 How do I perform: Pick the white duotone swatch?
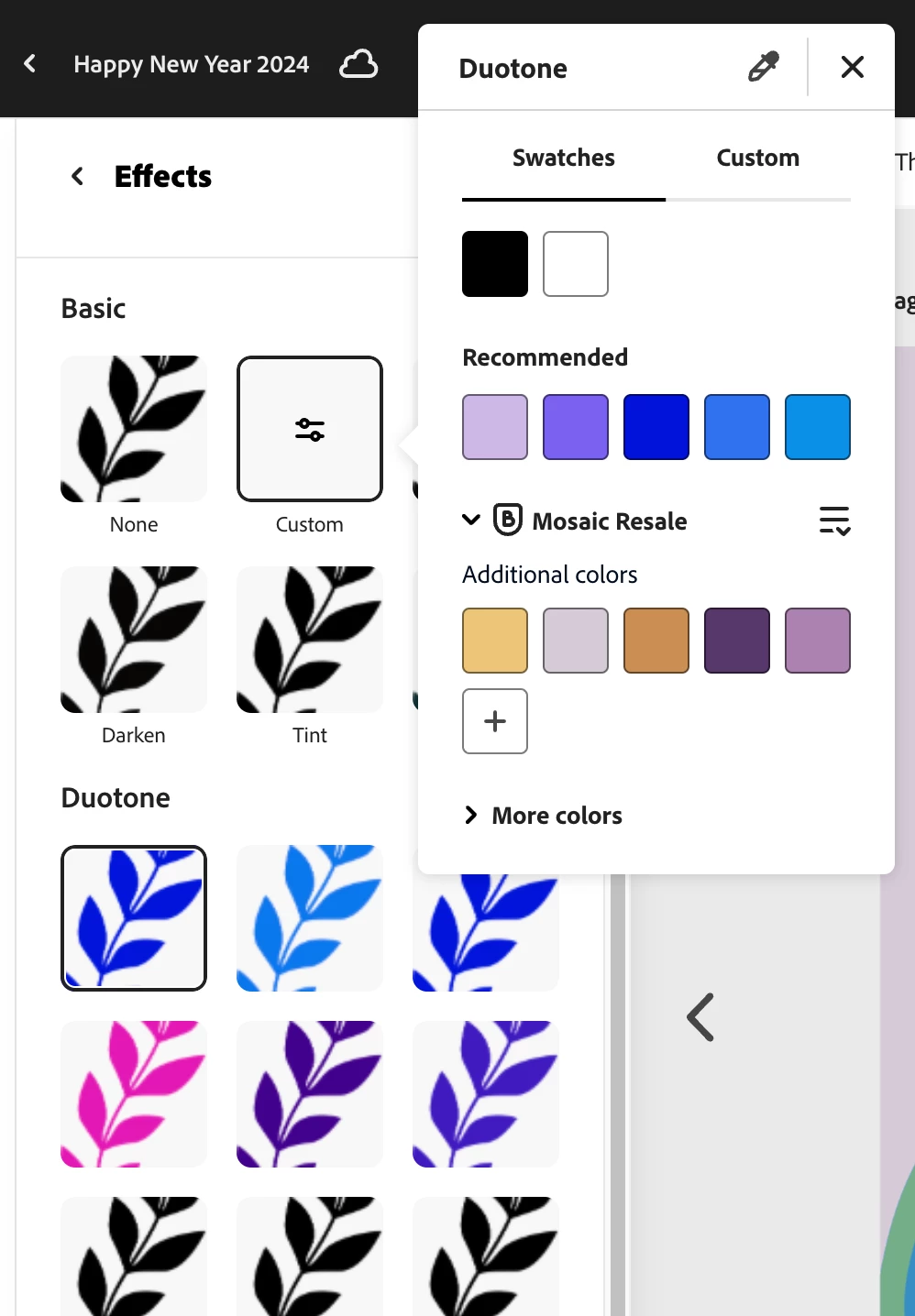point(576,264)
